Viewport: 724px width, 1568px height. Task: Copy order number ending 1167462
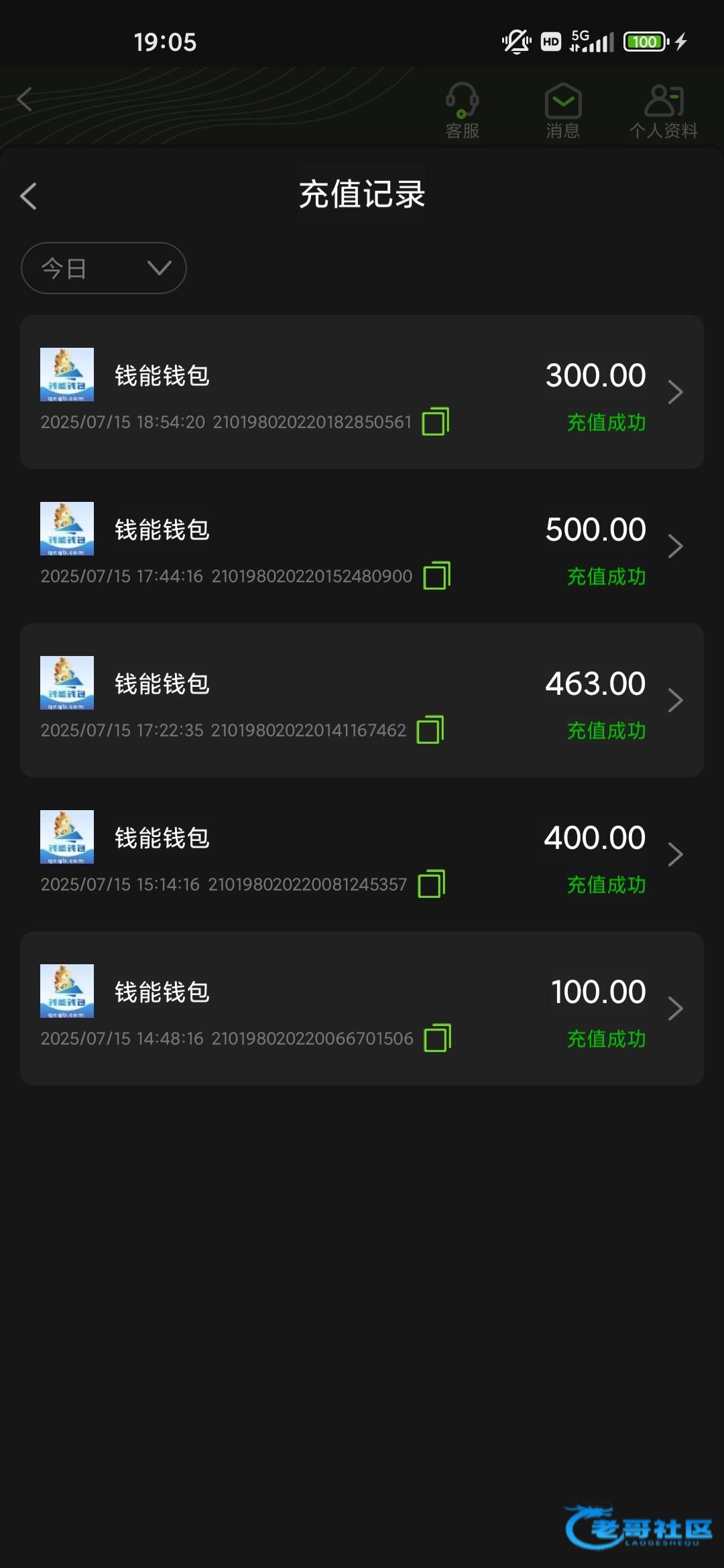(x=430, y=730)
